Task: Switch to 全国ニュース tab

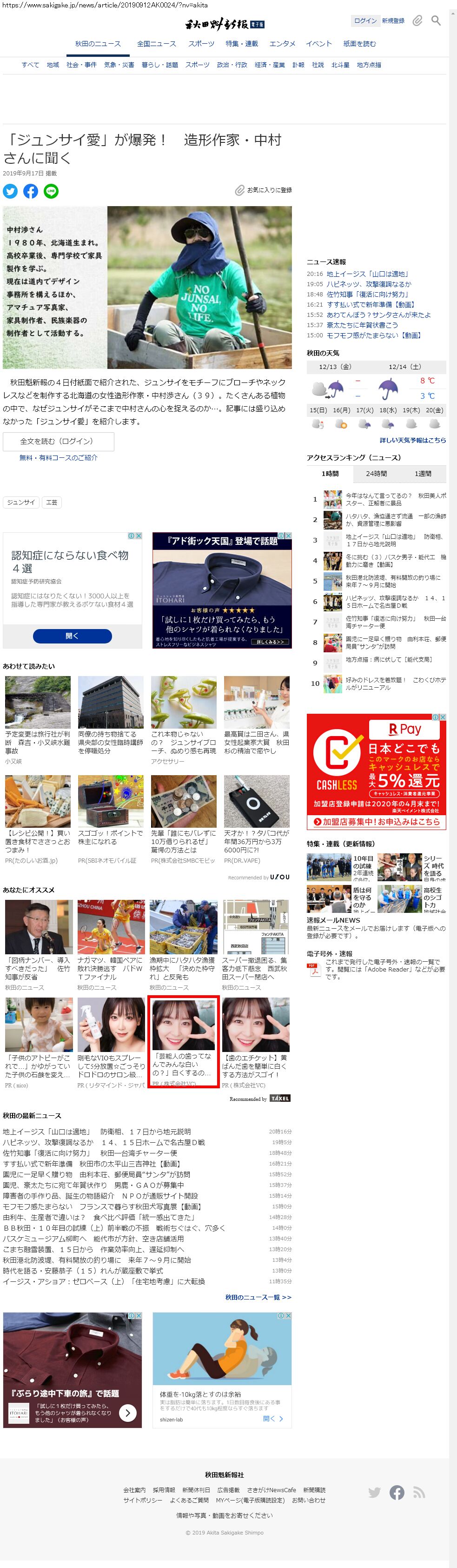Action: 156,44
